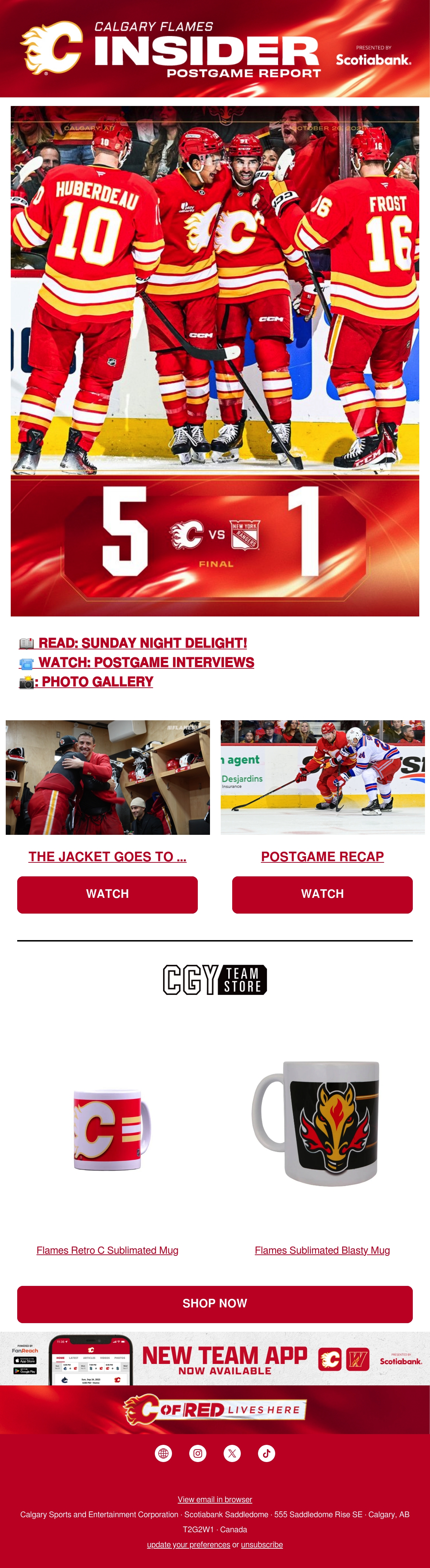Tap Watch button under The Jacket Goes To

click(x=107, y=894)
